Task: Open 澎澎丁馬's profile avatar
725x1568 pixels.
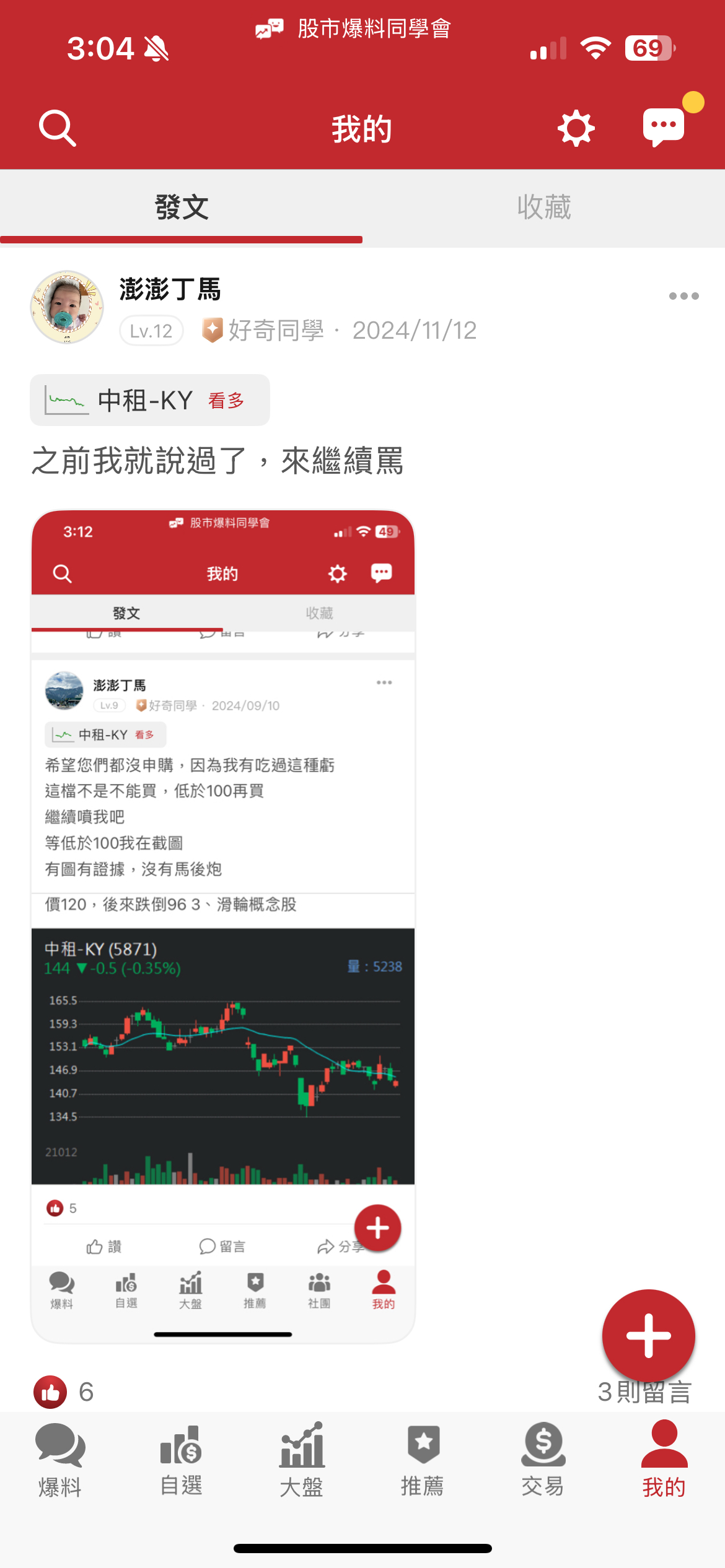Action: 67,307
